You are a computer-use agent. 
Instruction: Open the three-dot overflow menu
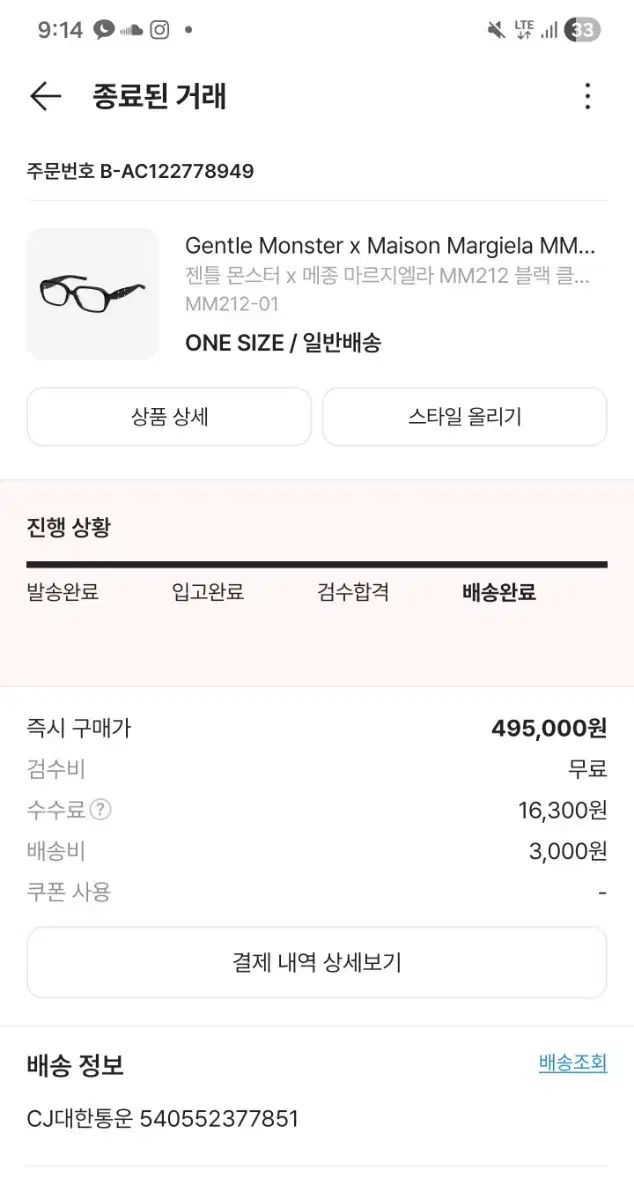click(x=588, y=96)
